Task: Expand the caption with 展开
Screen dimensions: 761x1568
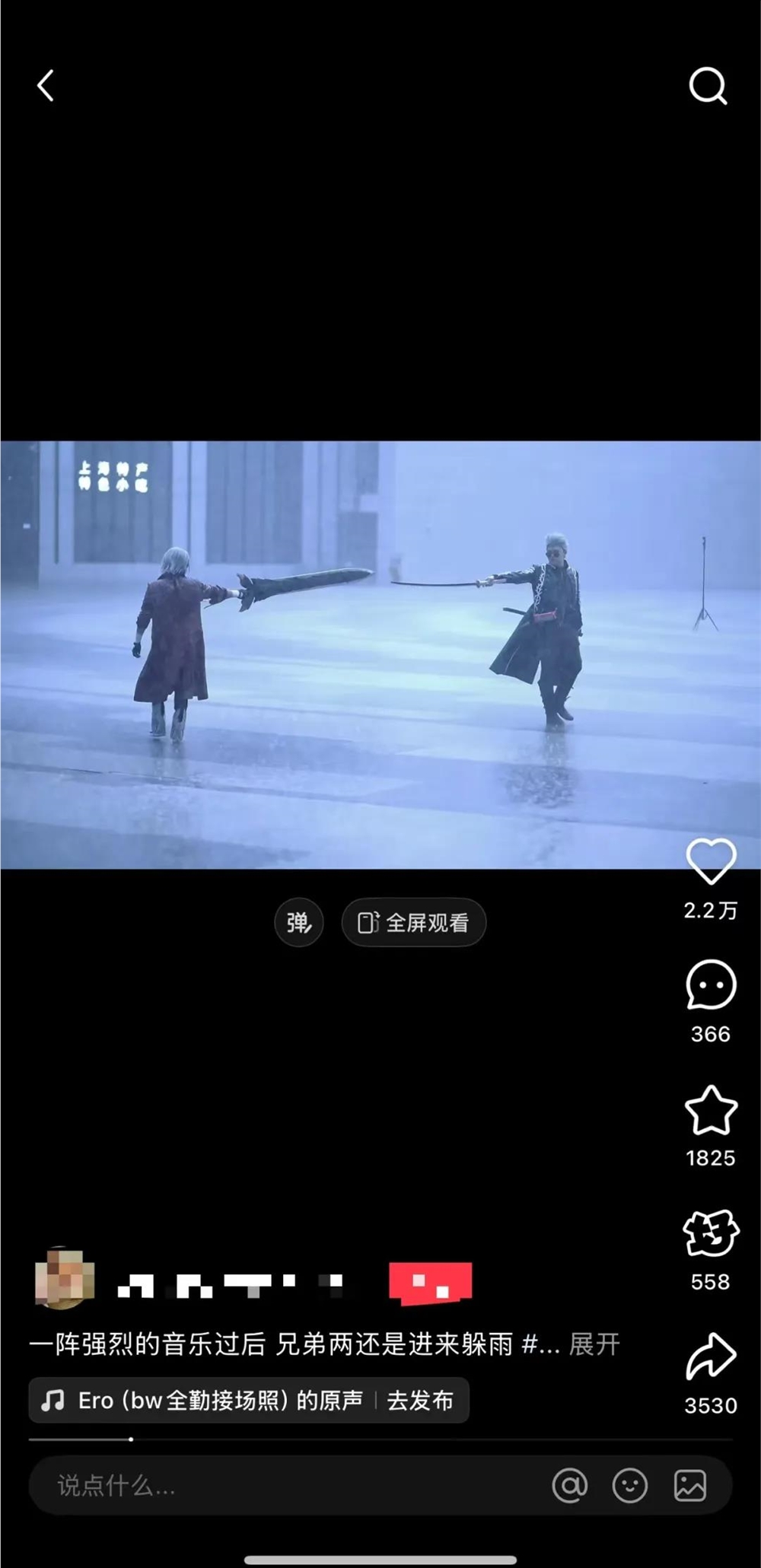Action: 594,1344
